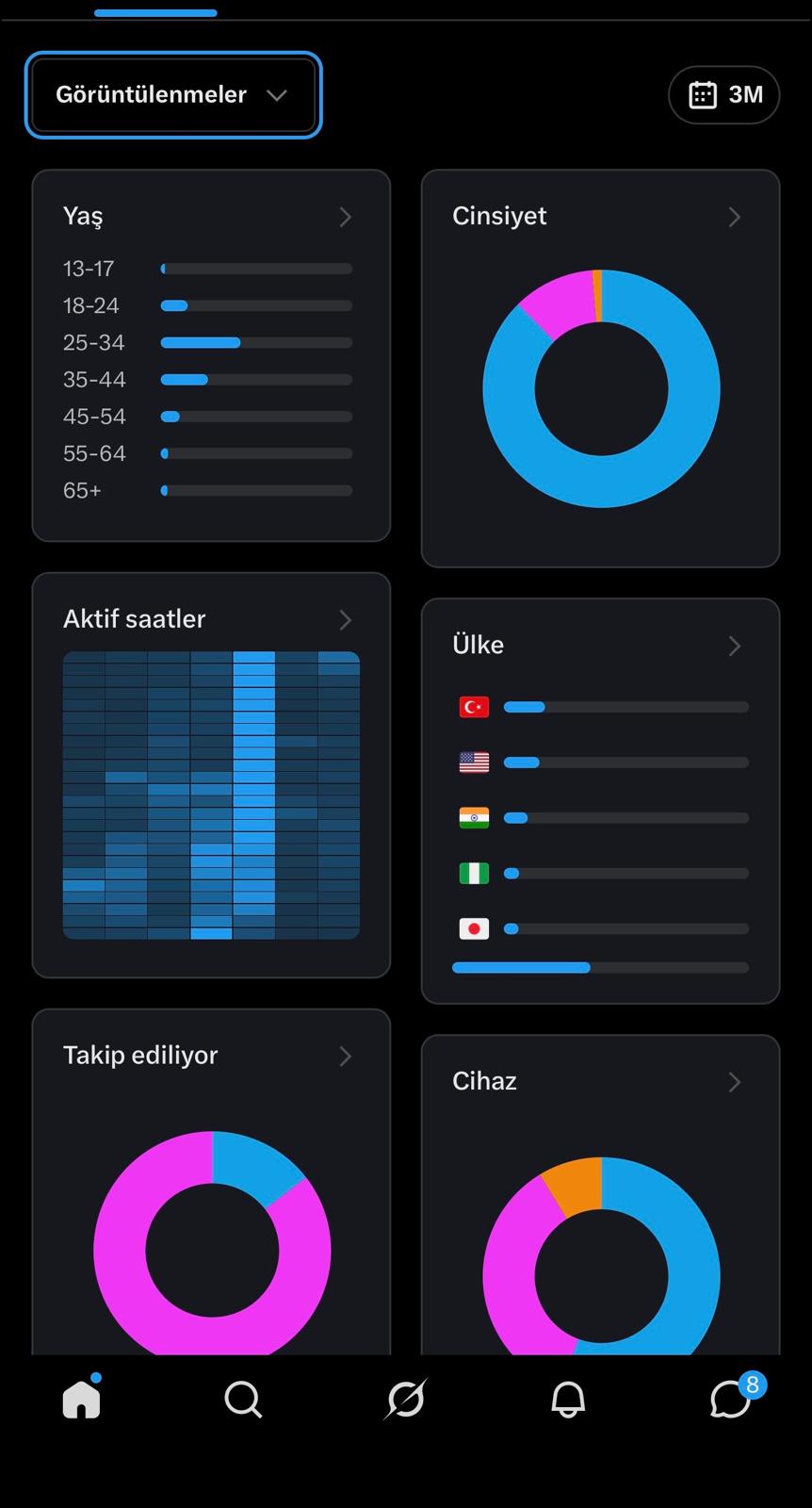Open the Görüntülenmeler dropdown
This screenshot has width=812, height=1508.
tap(173, 95)
